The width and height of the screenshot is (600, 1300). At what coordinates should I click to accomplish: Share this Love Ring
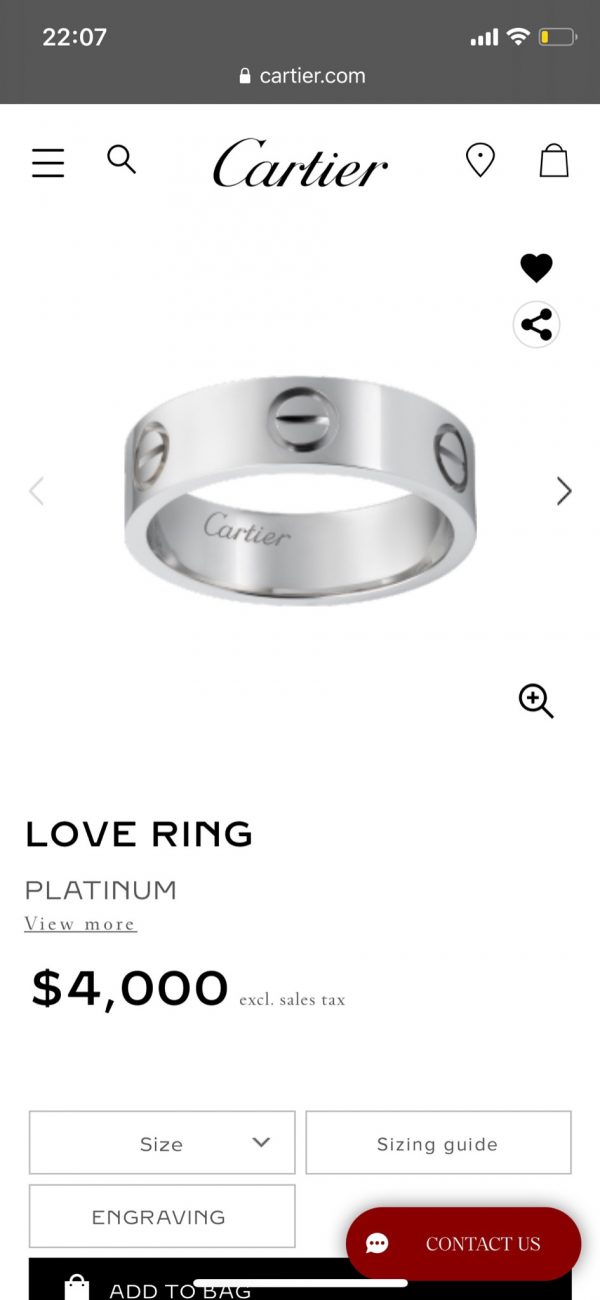point(536,325)
